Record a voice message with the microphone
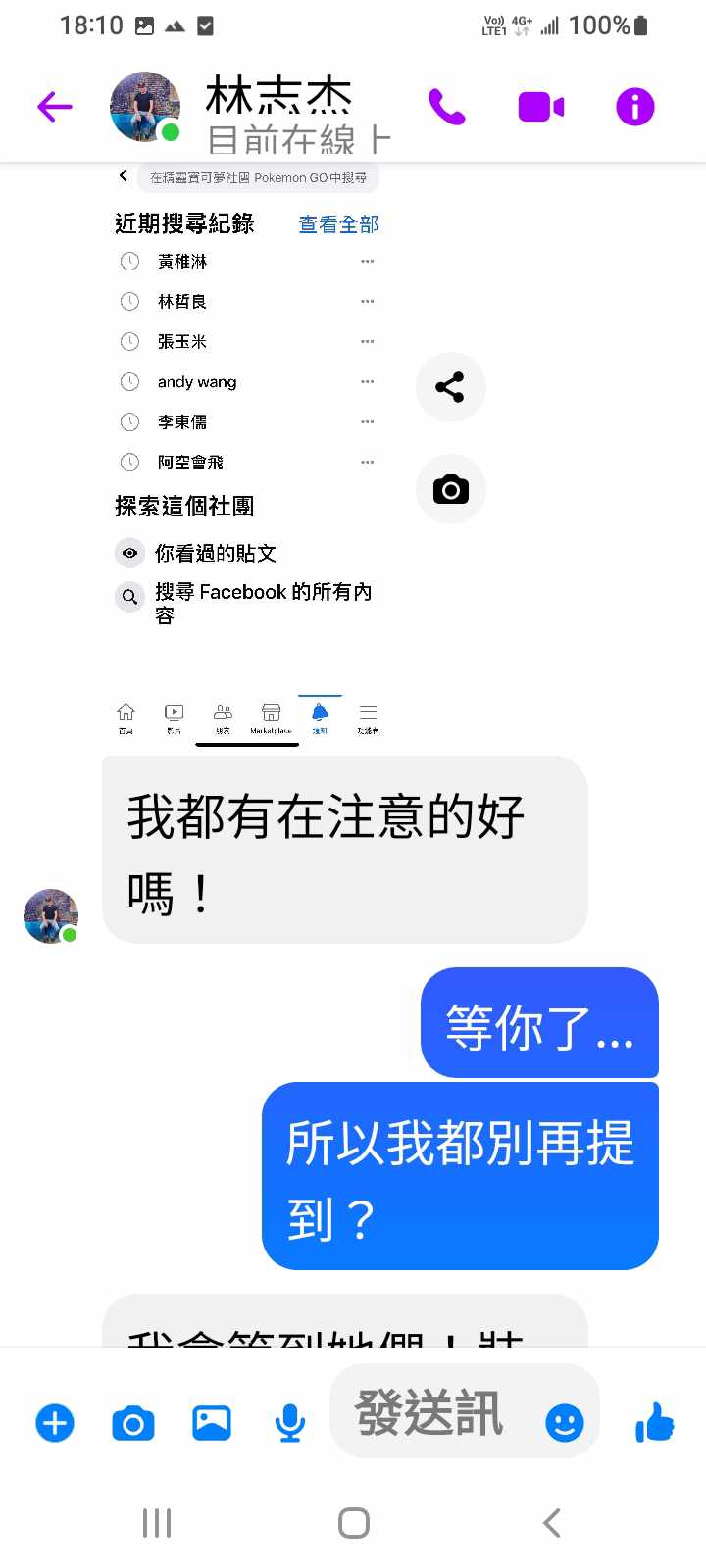 tap(289, 1422)
